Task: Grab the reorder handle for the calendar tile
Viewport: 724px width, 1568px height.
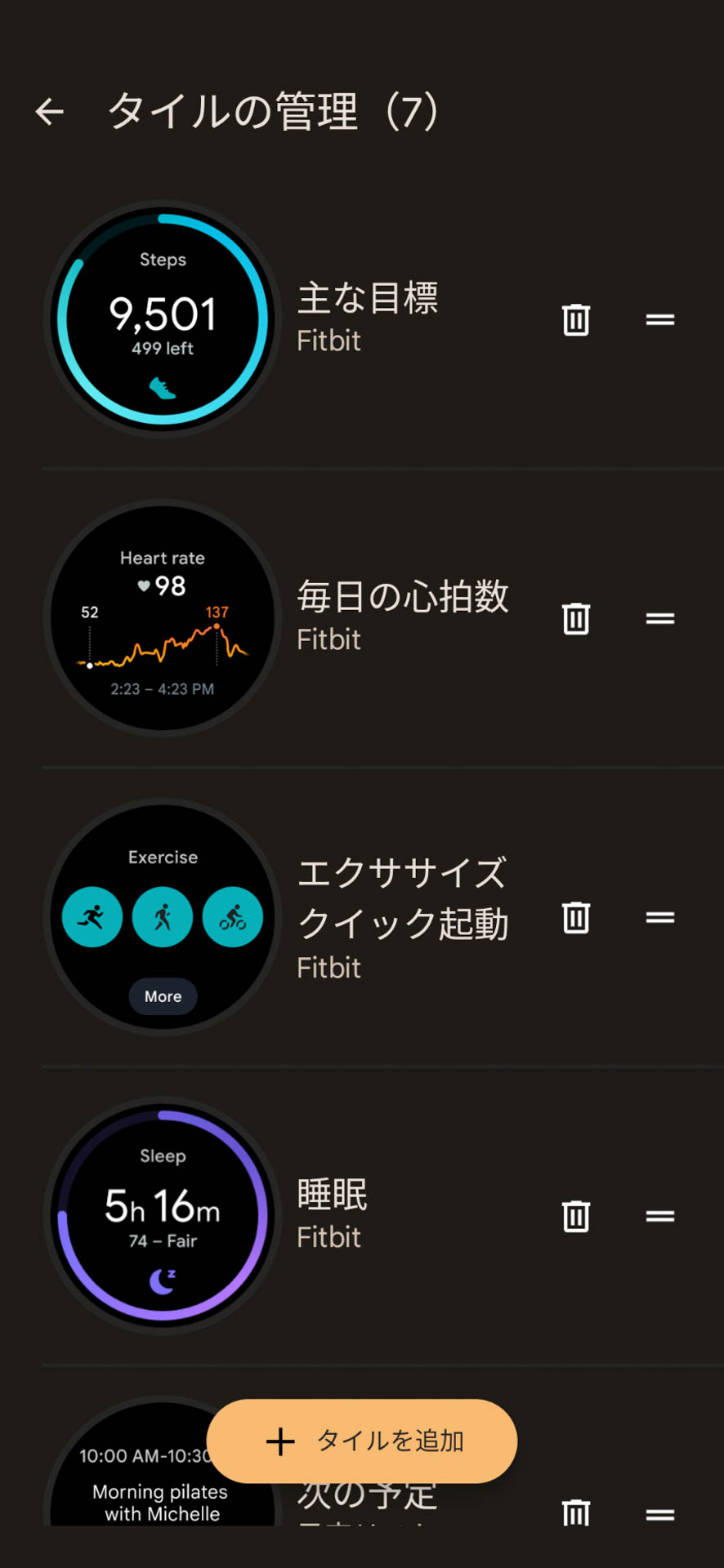Action: coord(659,1512)
